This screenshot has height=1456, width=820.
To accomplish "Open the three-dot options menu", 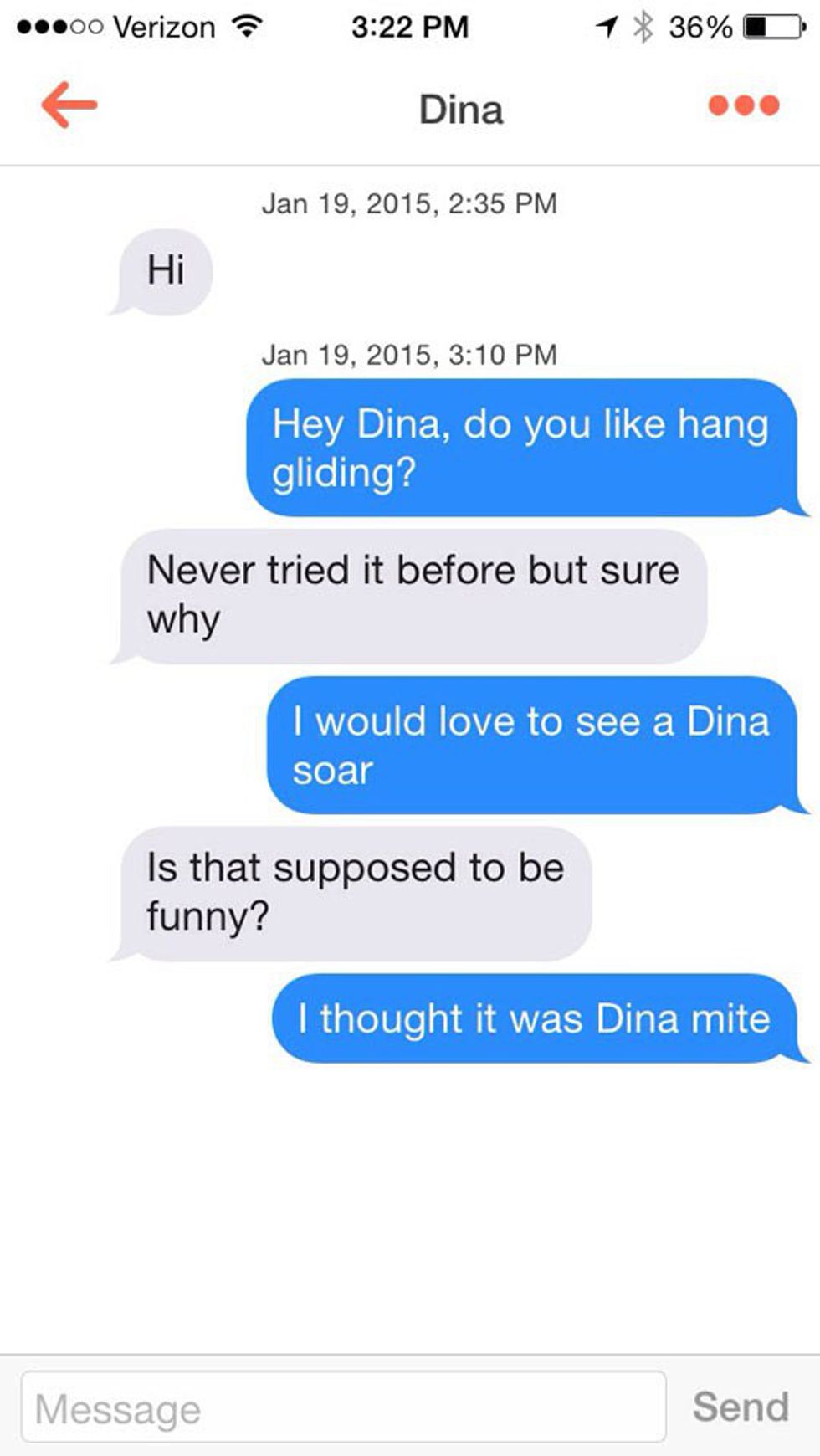I will coord(743,105).
